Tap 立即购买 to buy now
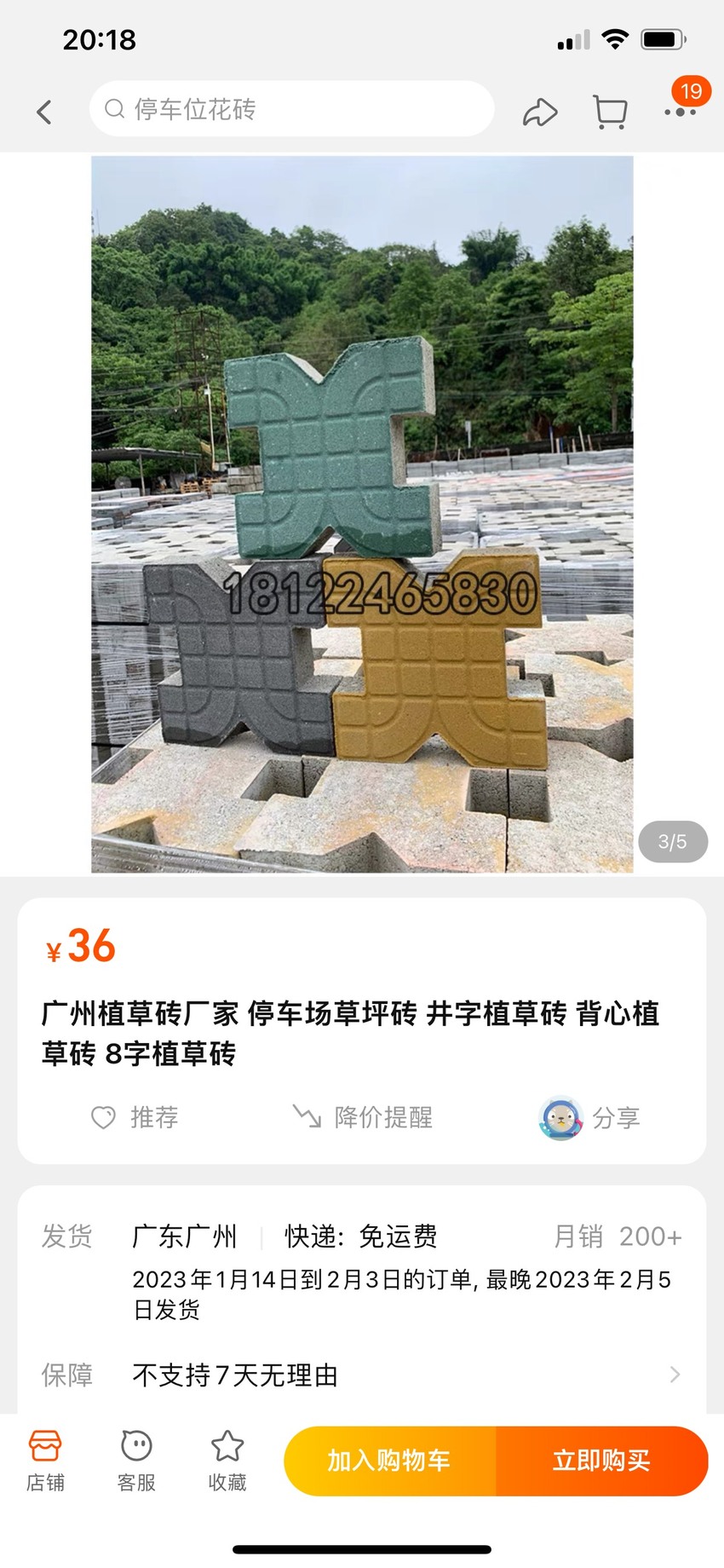 (x=602, y=1461)
